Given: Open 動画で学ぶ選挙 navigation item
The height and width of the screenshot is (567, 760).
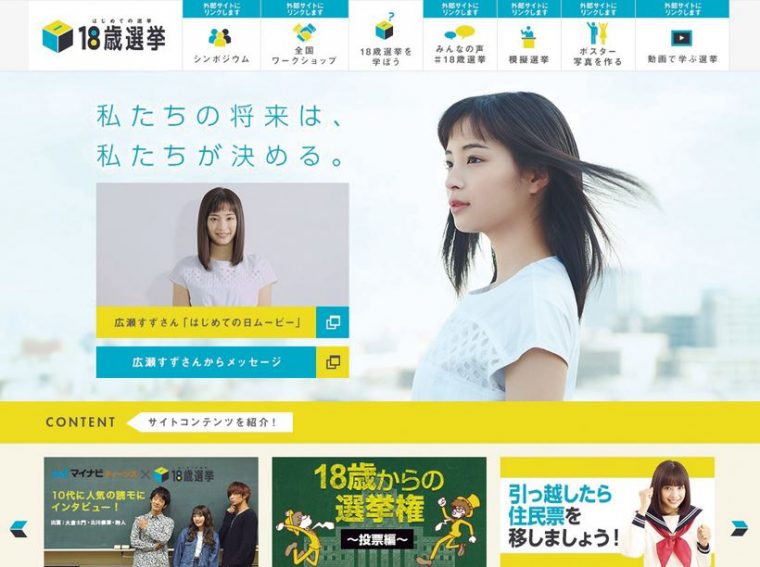Looking at the screenshot, I should 682,43.
